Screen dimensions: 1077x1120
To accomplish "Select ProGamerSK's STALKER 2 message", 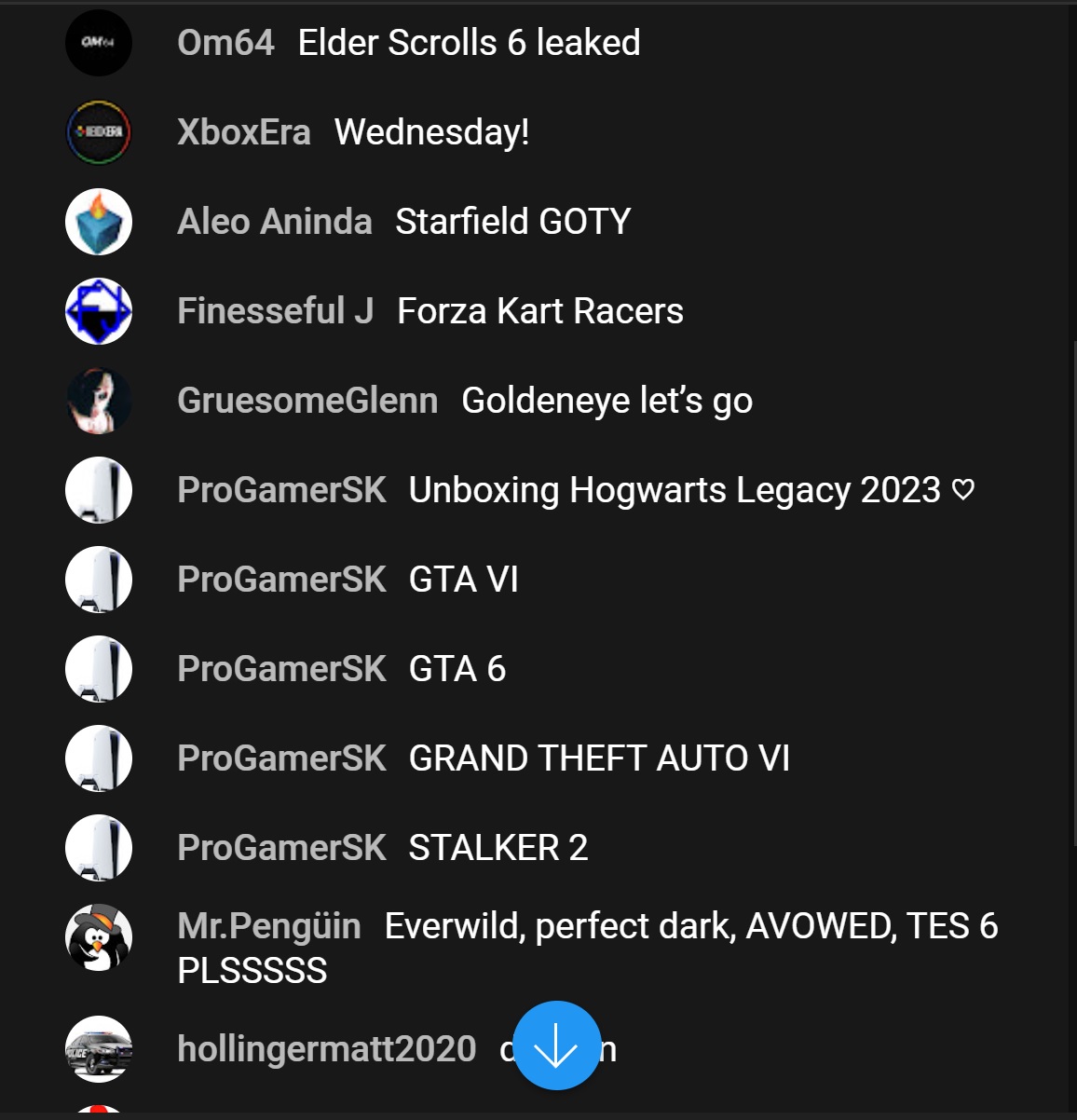I will (x=498, y=848).
